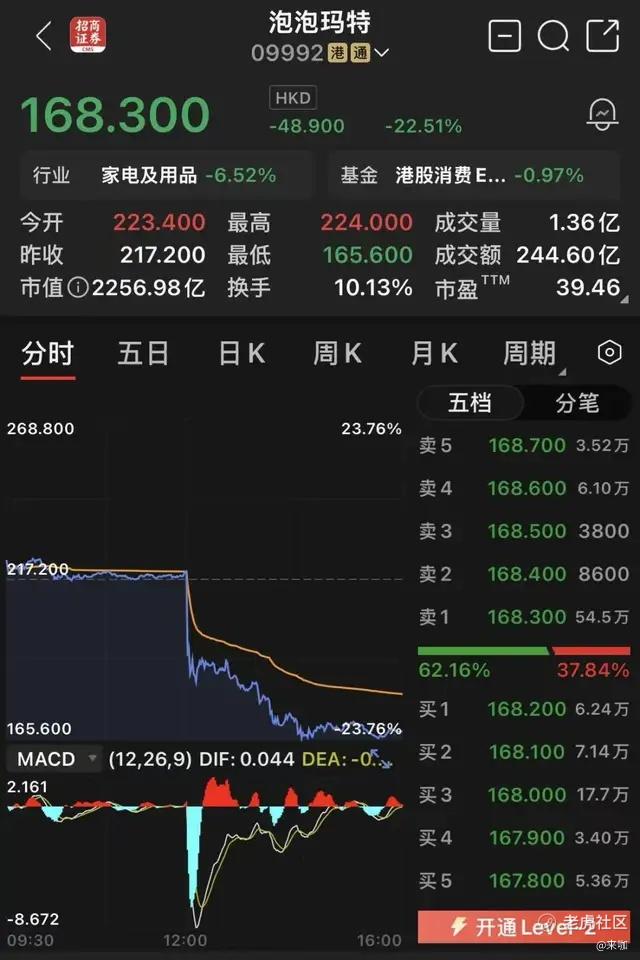Go back using the top-left arrow
Viewport: 640px width, 960px height.
click(x=43, y=37)
